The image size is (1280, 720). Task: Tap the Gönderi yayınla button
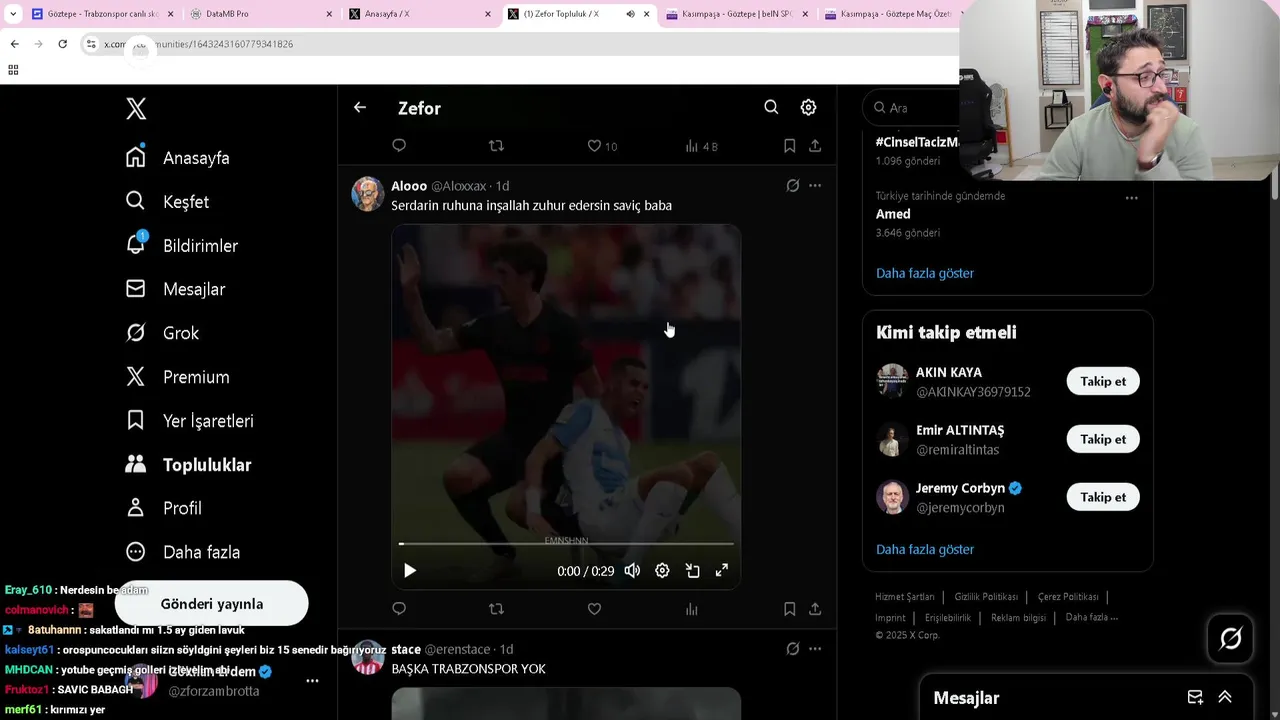tap(211, 604)
